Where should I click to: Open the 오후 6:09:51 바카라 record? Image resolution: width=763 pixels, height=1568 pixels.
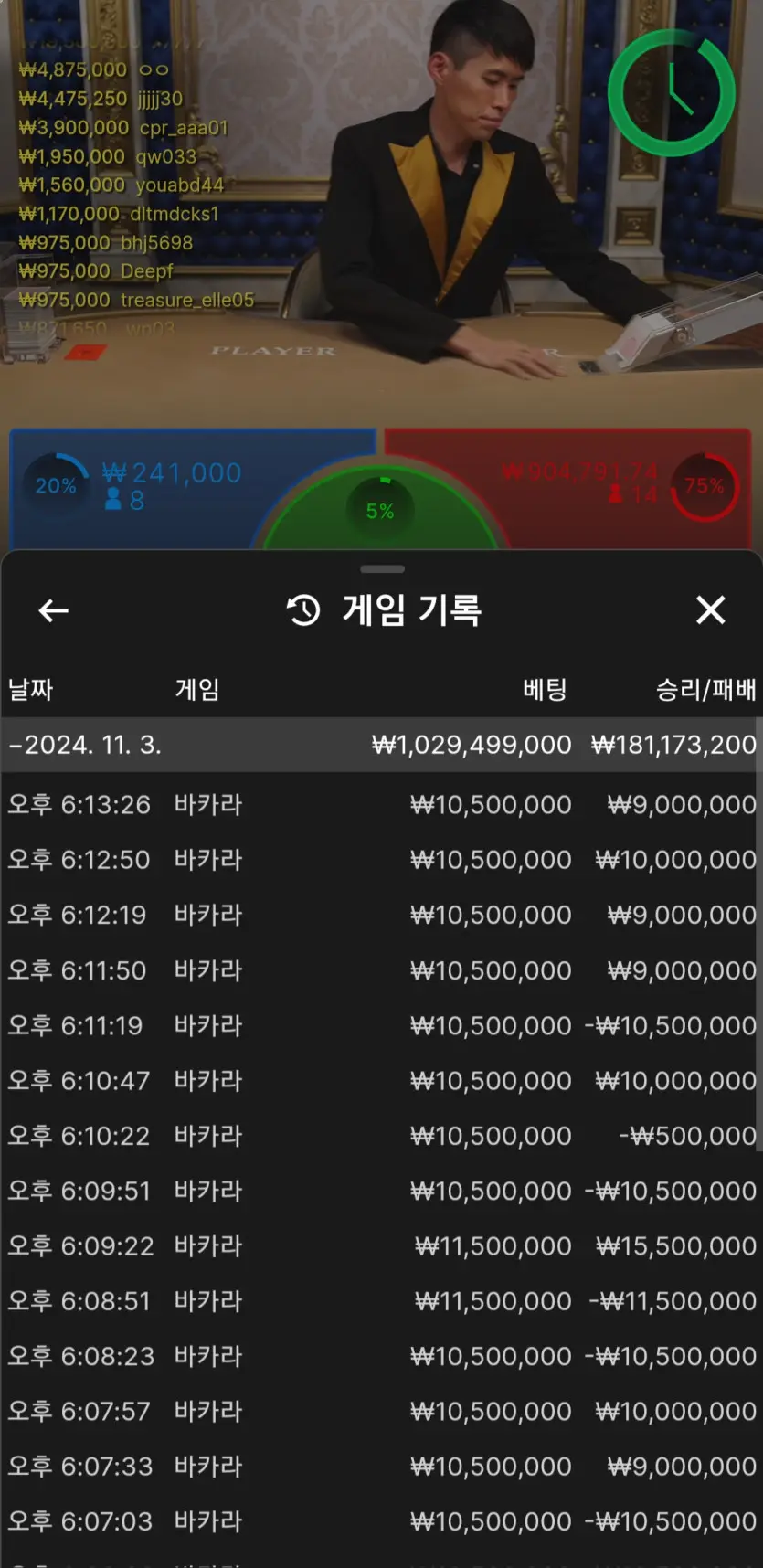pos(381,1191)
